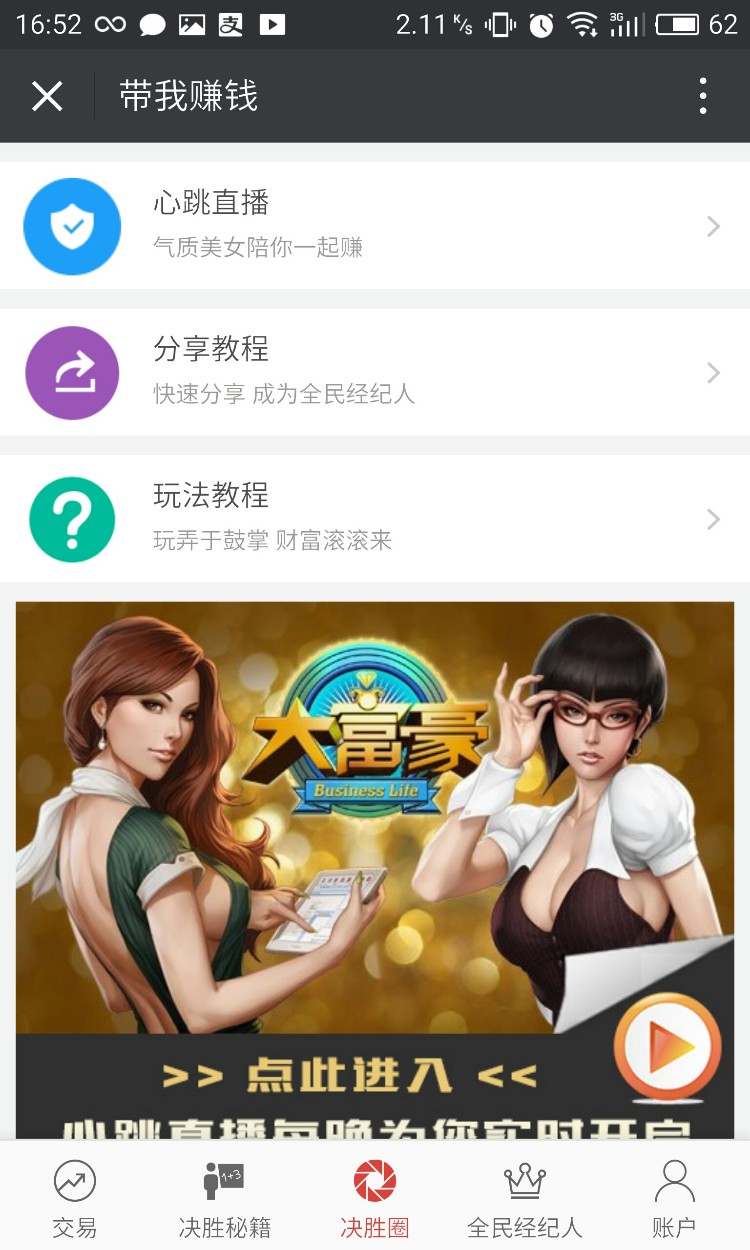Open the 分享教程 row
This screenshot has width=750, height=1250.
375,373
